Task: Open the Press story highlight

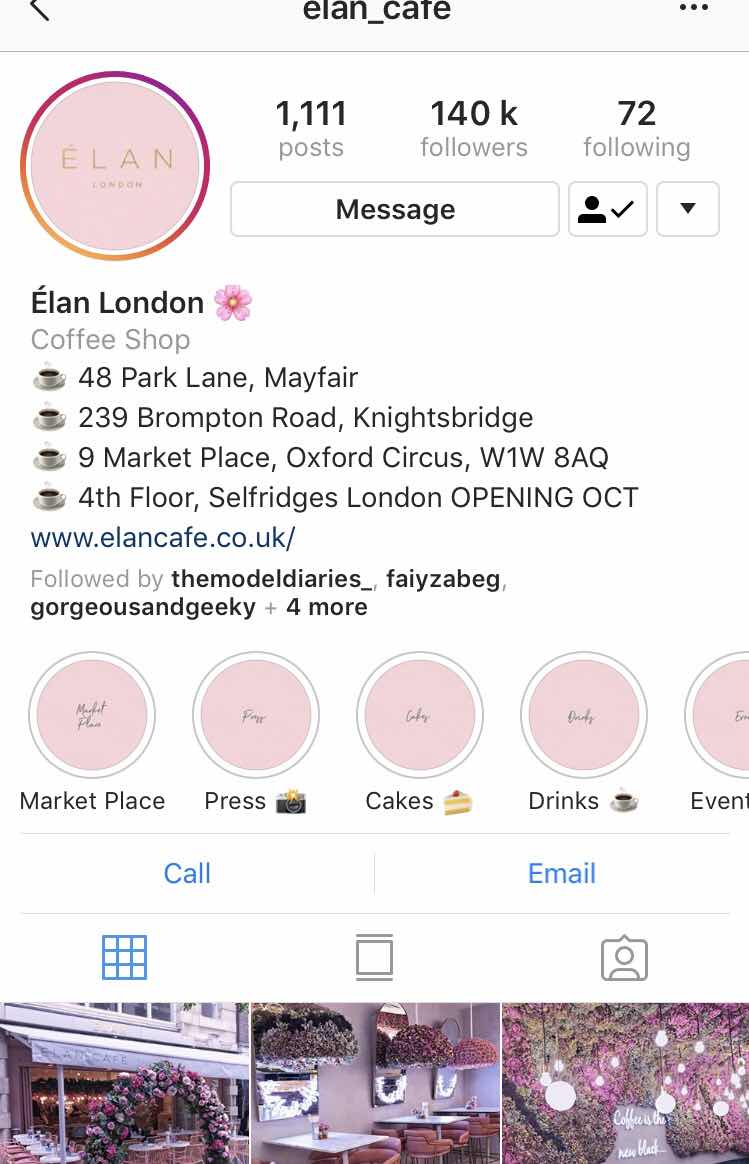Action: click(x=255, y=715)
